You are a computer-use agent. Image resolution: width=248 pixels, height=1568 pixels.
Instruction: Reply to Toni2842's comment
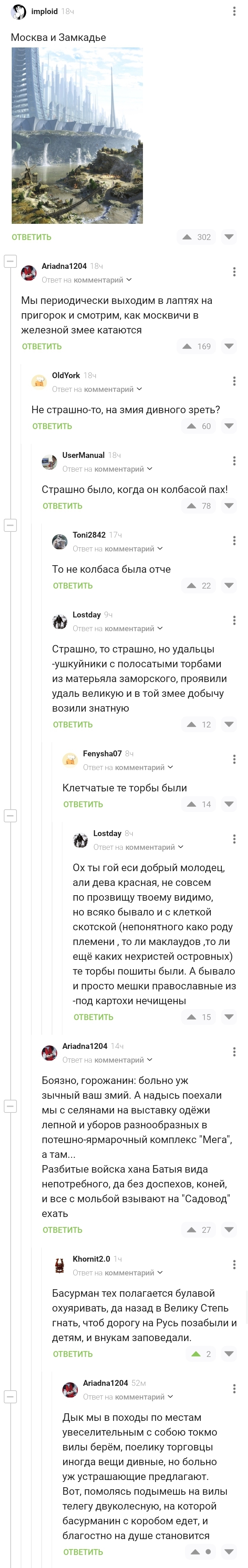(73, 585)
